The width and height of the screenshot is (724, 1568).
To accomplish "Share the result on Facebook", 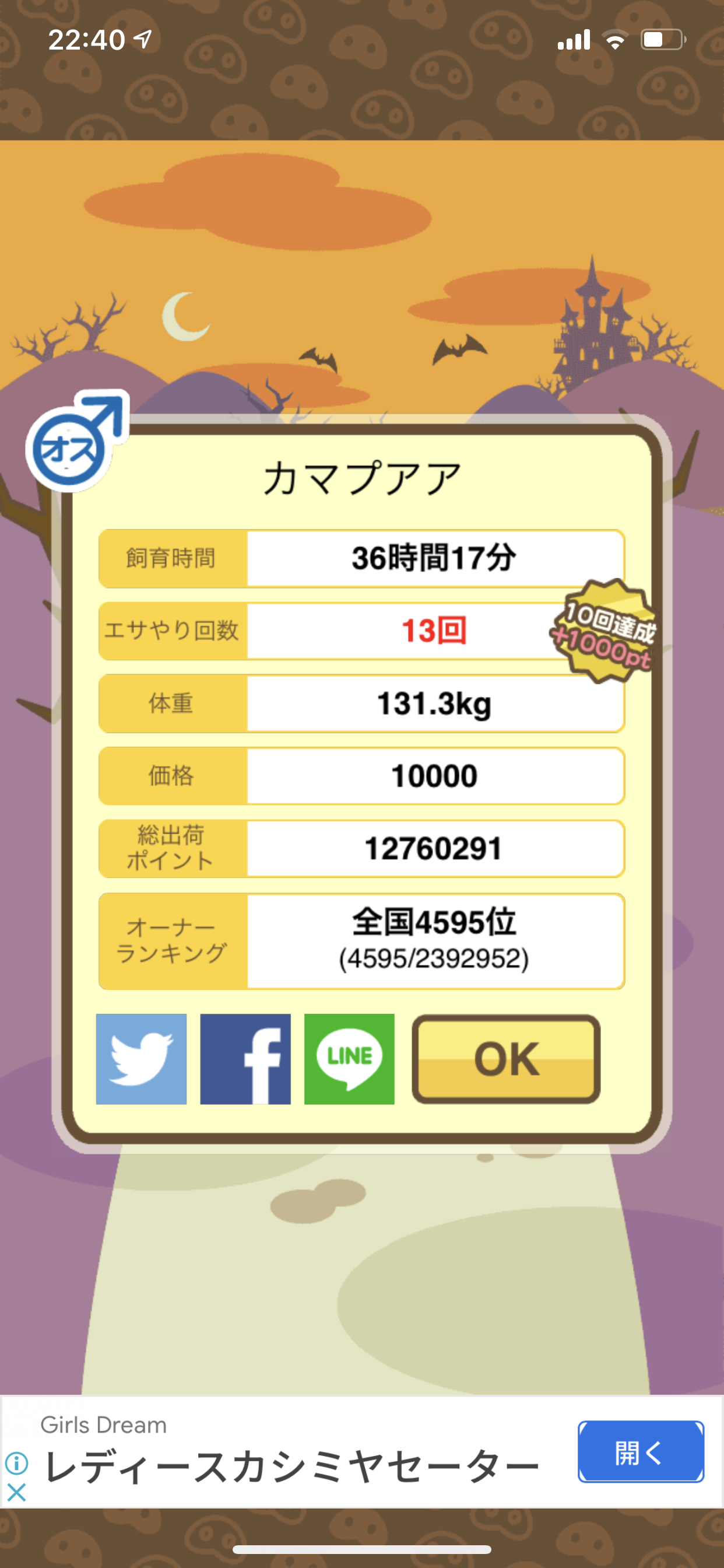I will pyautogui.click(x=245, y=1059).
